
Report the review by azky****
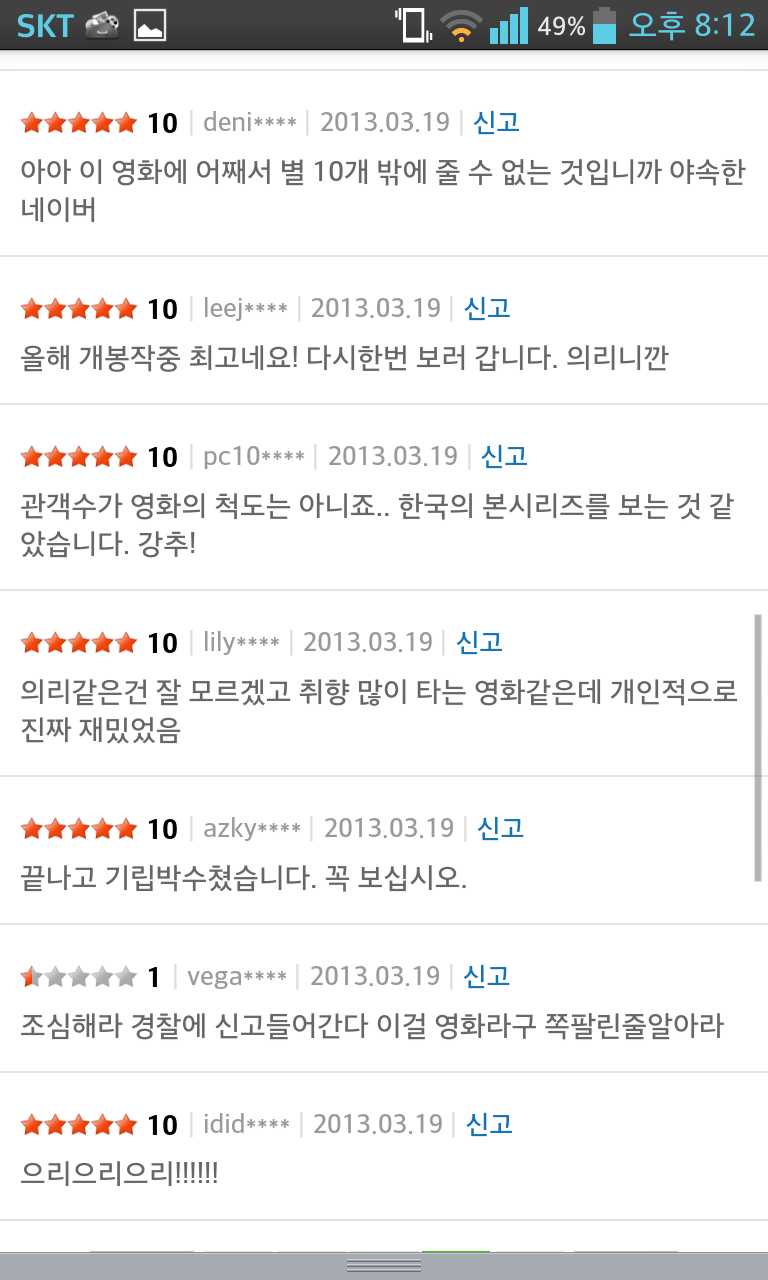coord(500,828)
